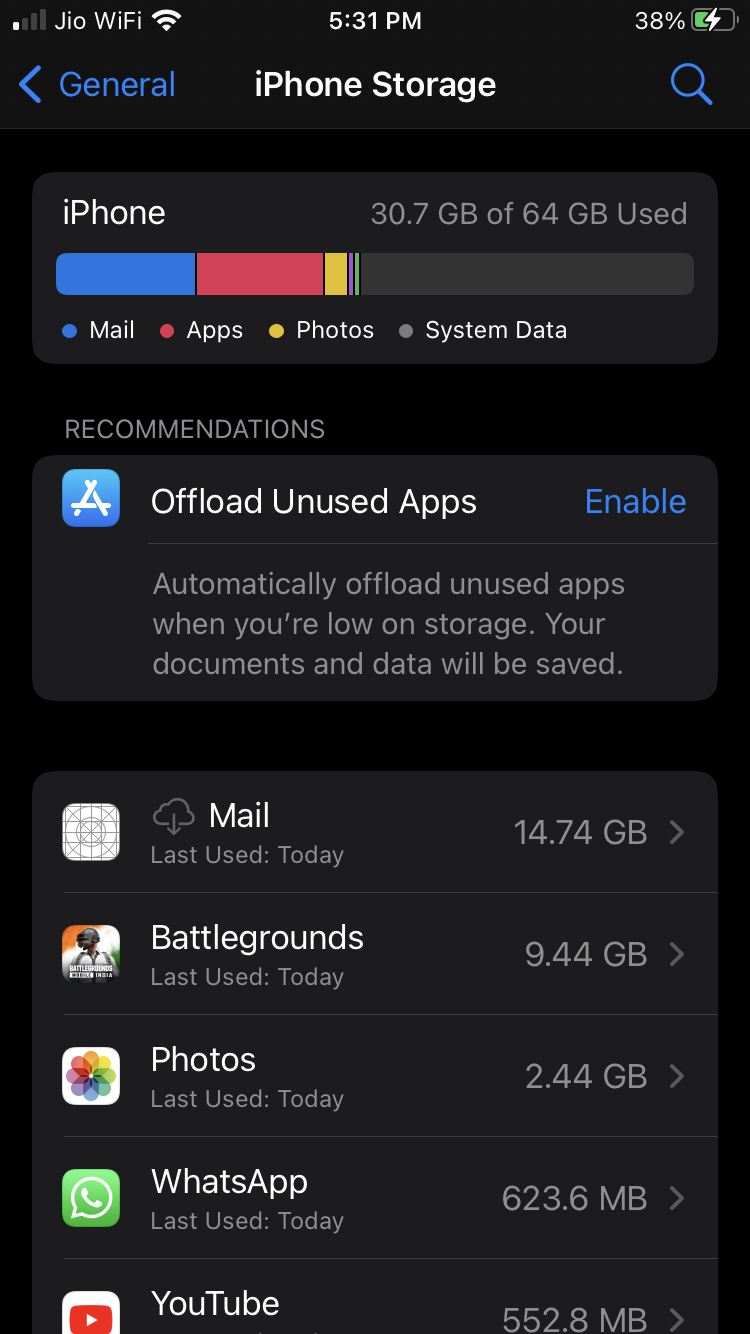Open Mail storage details

click(x=375, y=832)
